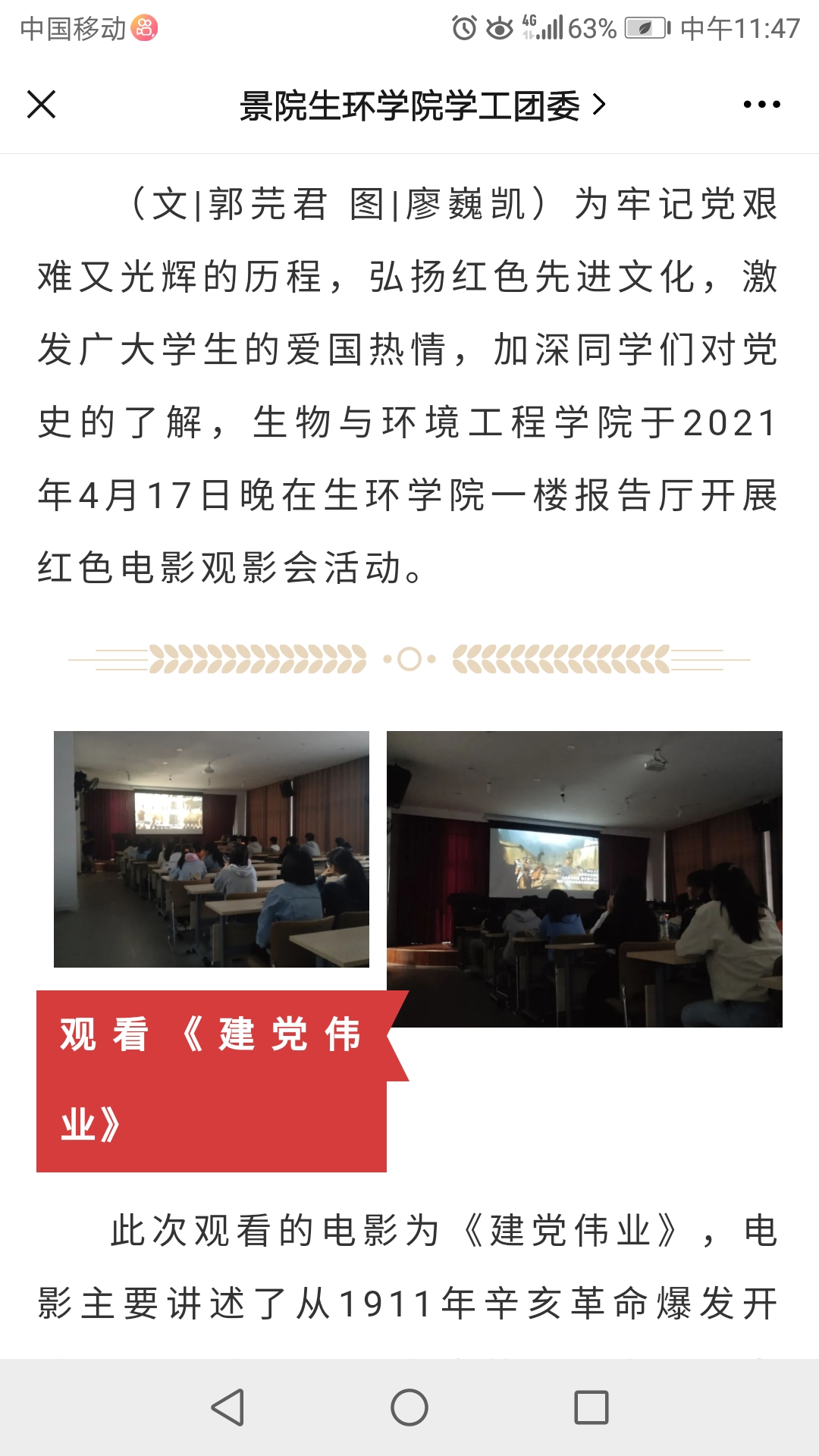Go to the home screen

click(409, 1407)
